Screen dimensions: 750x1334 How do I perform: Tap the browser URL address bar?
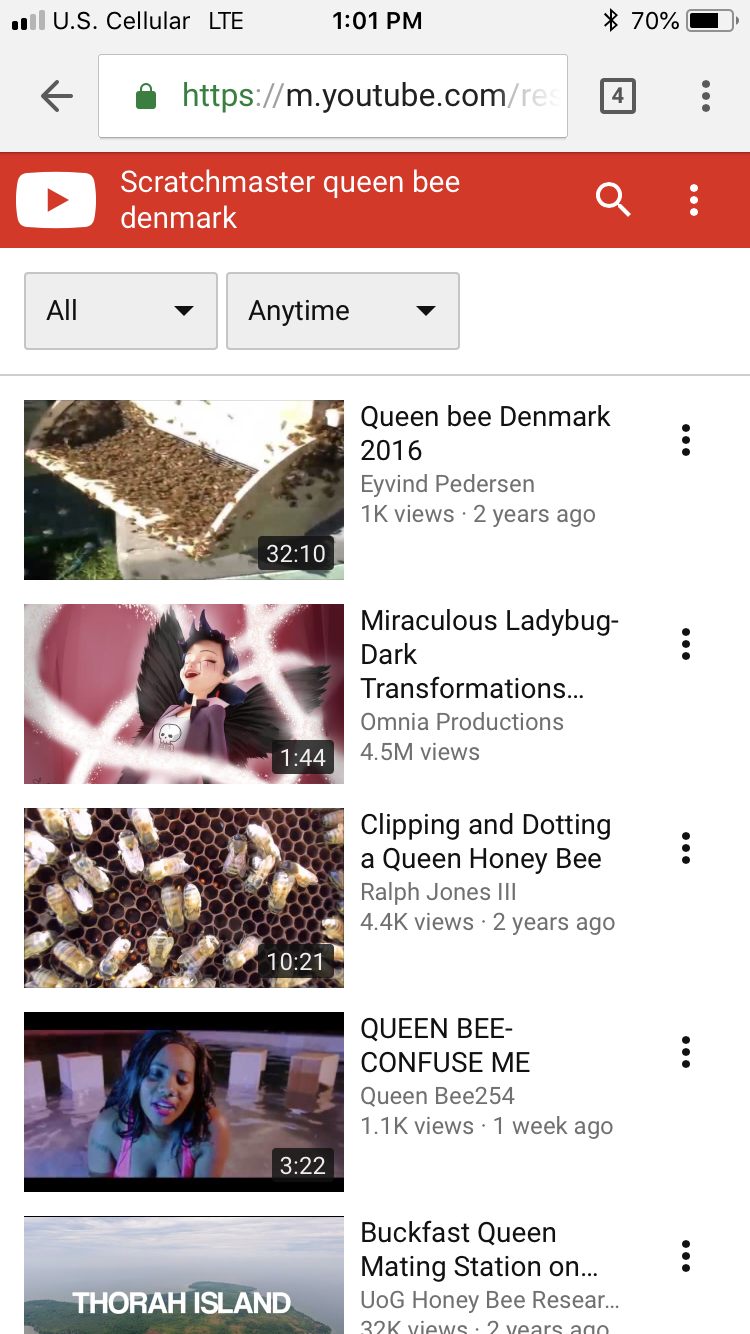pyautogui.click(x=333, y=96)
